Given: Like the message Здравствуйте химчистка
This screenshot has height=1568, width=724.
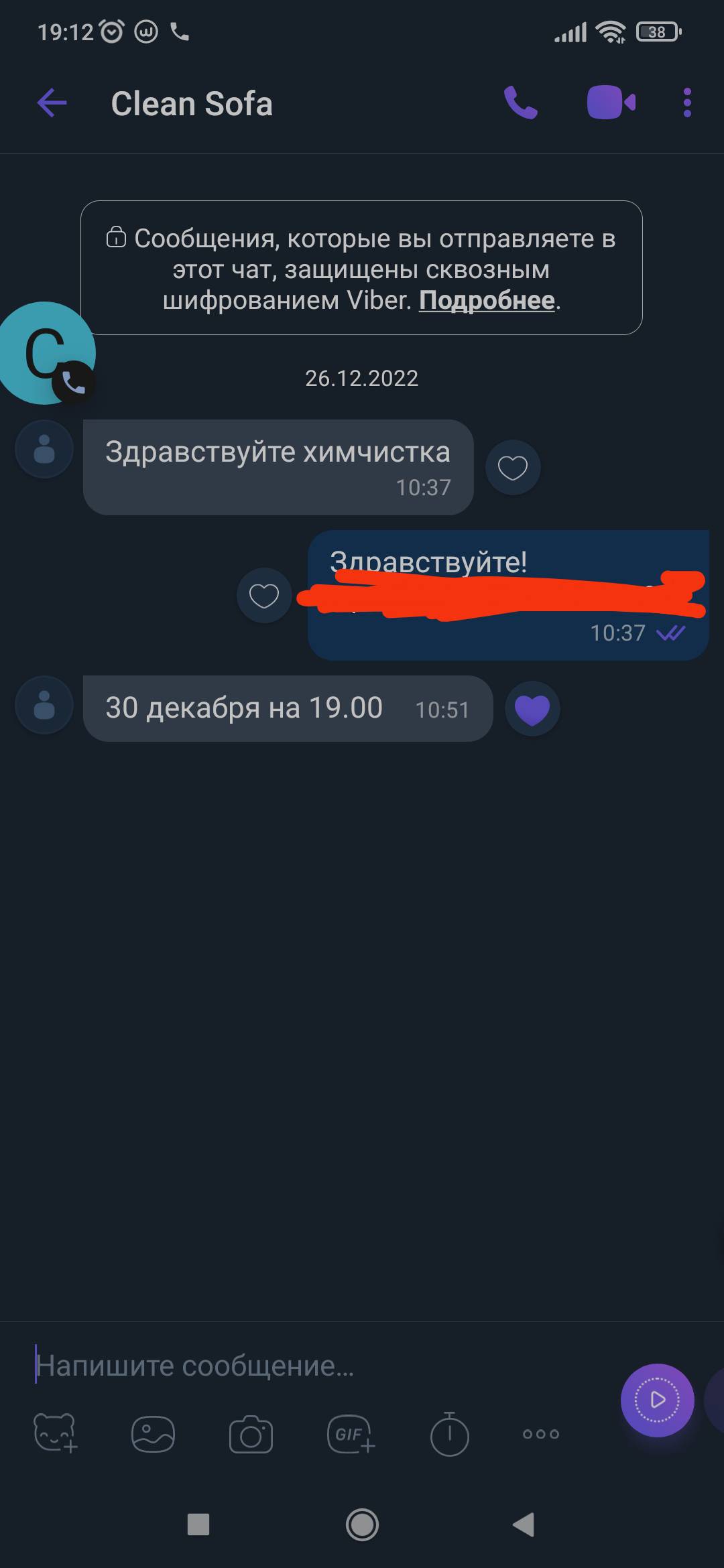Looking at the screenshot, I should [513, 468].
